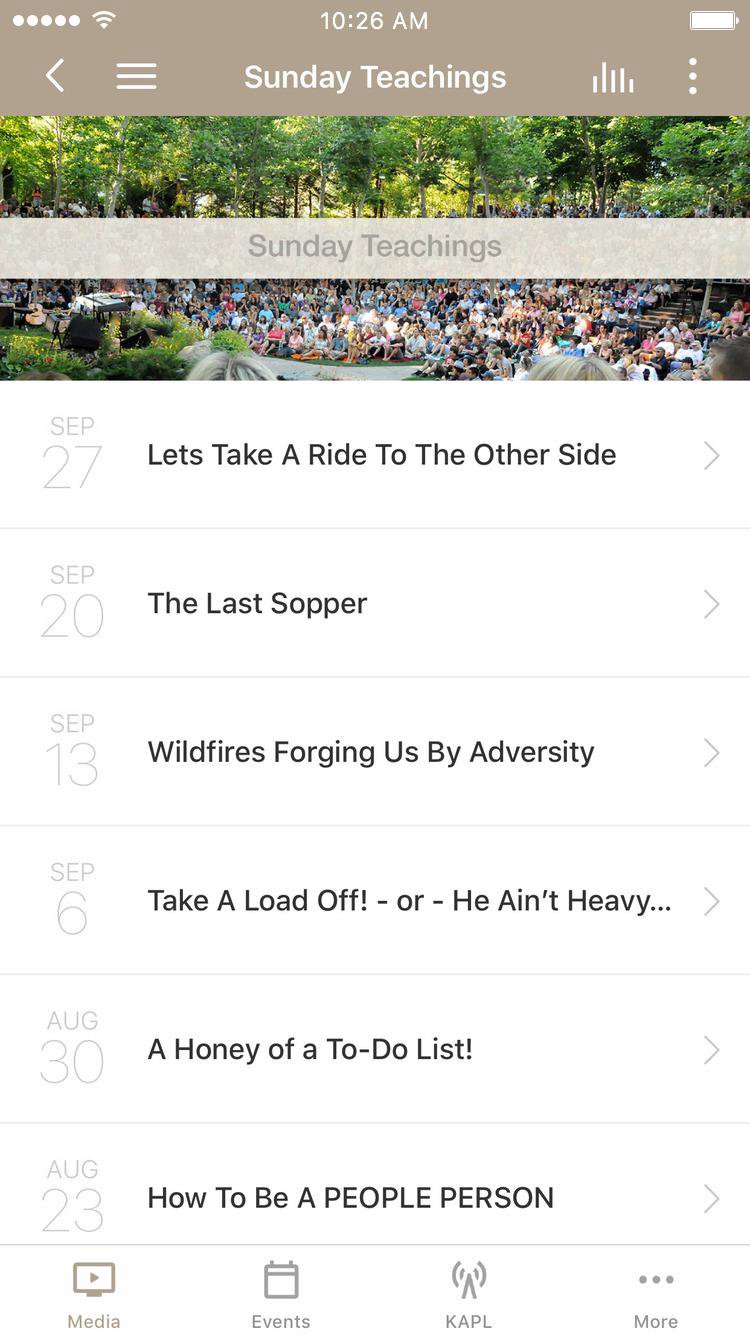Open the three-dot overflow menu
This screenshot has height=1334, width=750.
click(x=693, y=76)
